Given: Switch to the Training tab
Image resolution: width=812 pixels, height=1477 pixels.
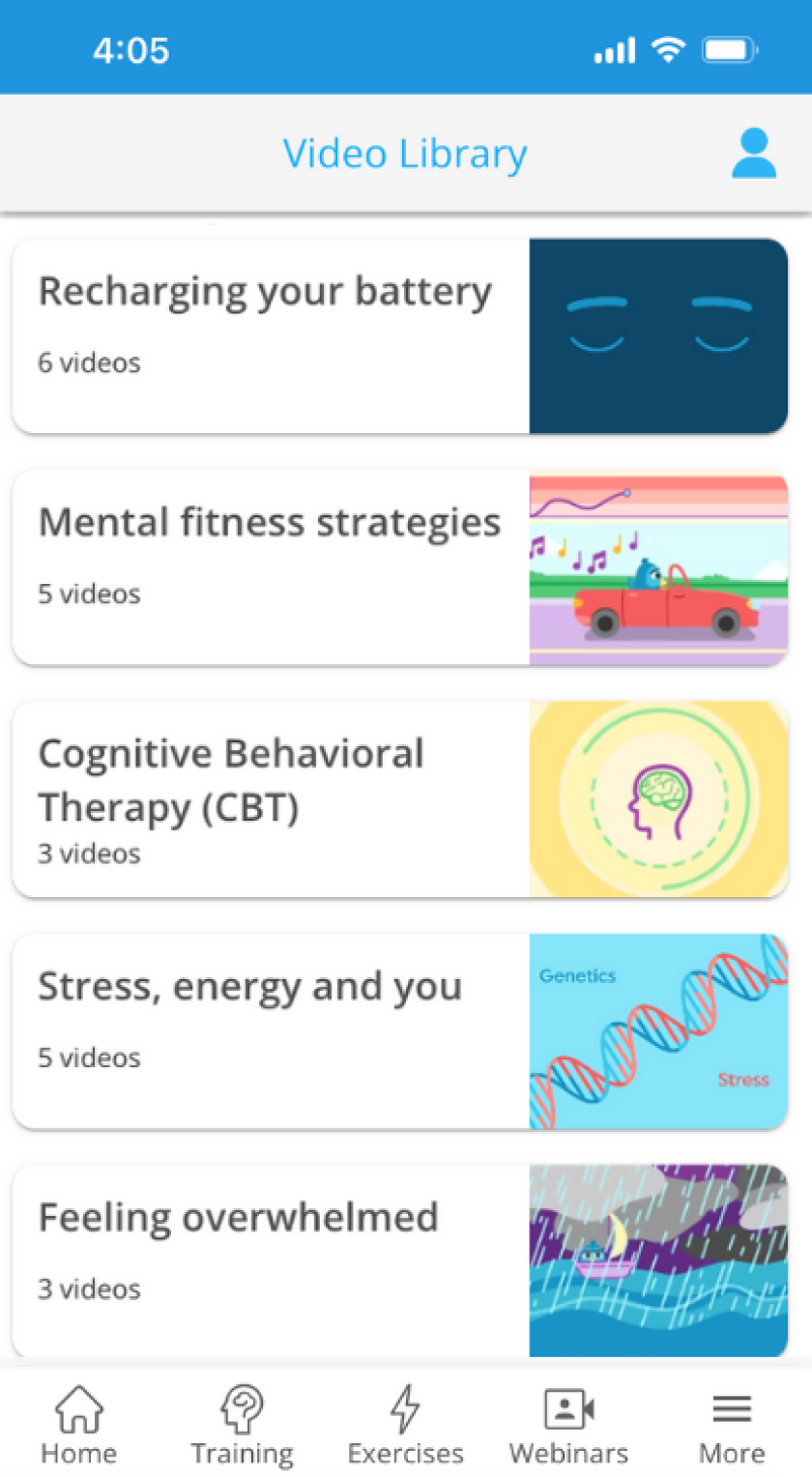Looking at the screenshot, I should tap(242, 1425).
